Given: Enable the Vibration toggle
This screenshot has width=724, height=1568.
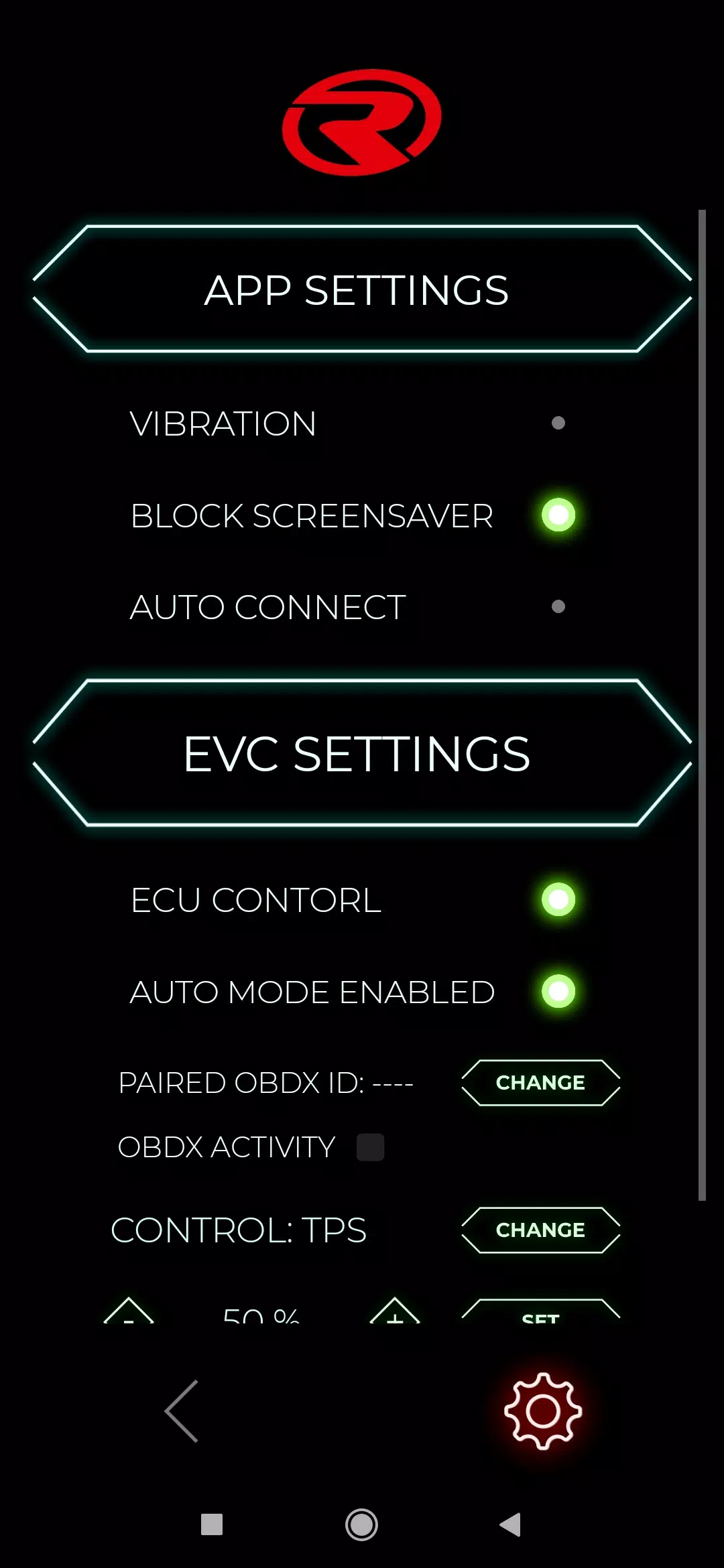Looking at the screenshot, I should (558, 423).
